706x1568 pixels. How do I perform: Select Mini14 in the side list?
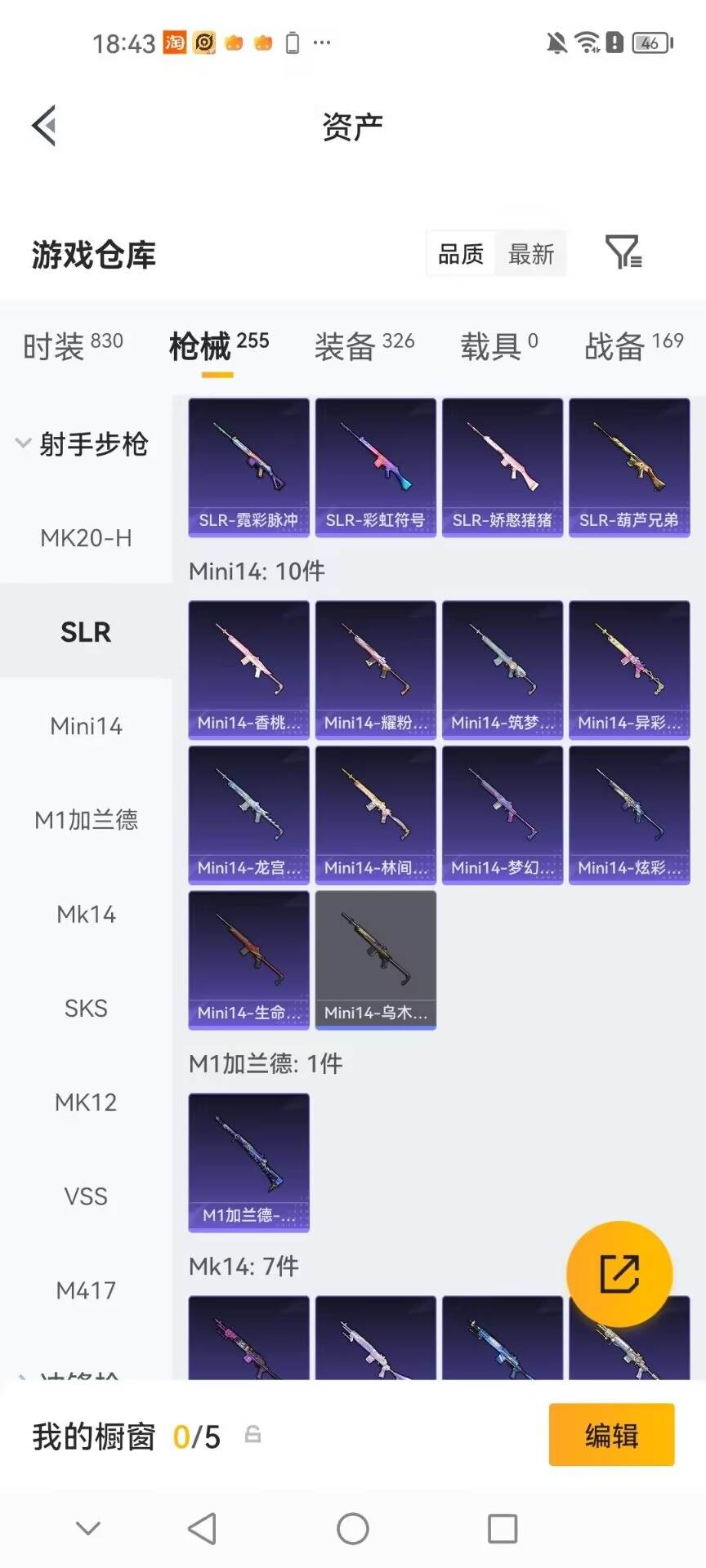pos(86,725)
